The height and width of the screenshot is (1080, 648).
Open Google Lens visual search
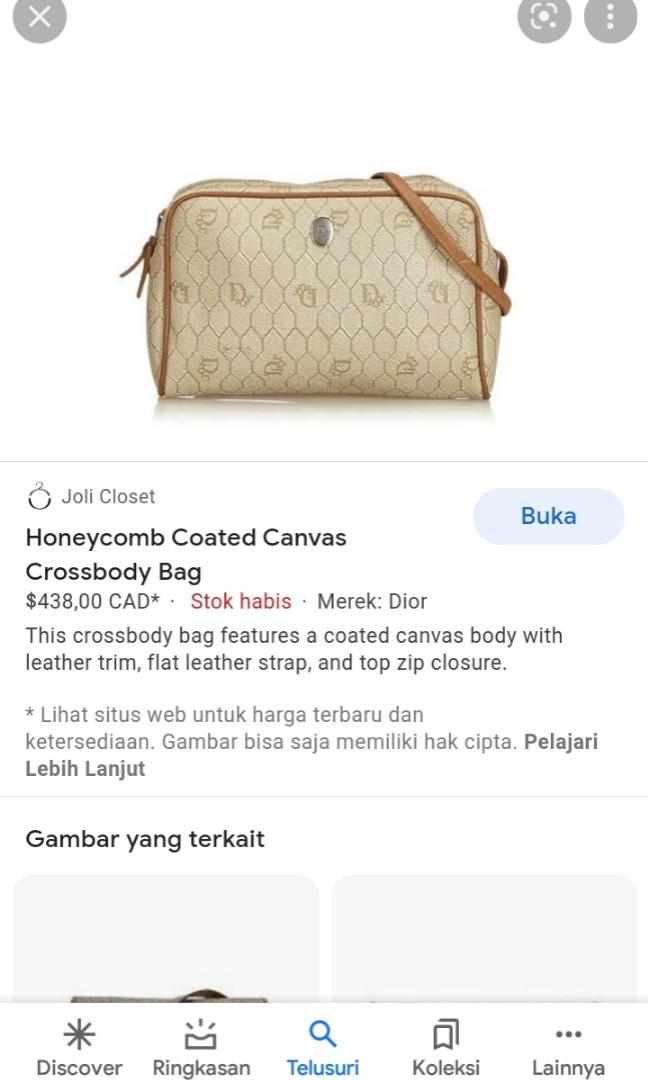click(544, 17)
